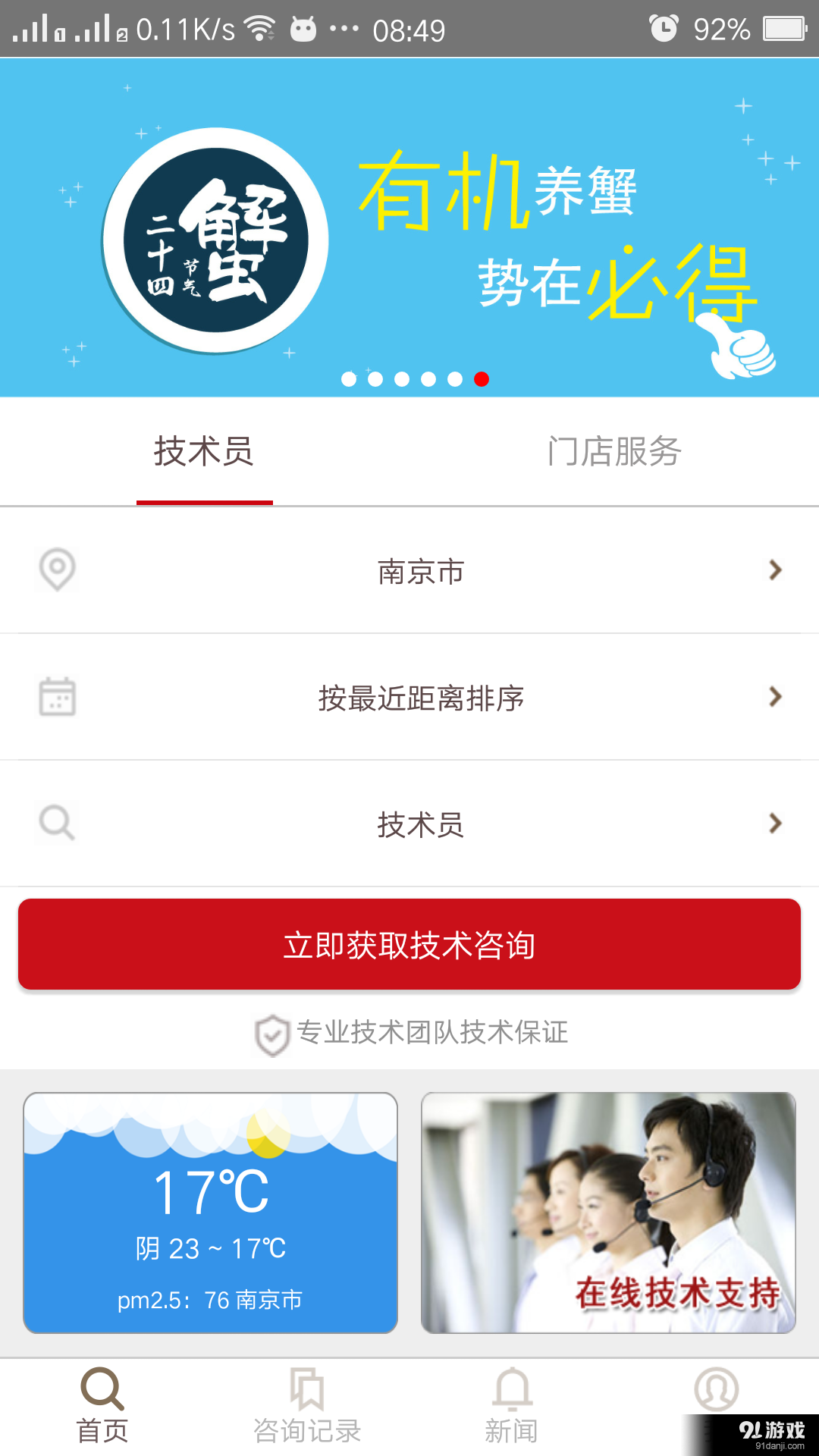The width and height of the screenshot is (819, 1456).
Task: Click the red dot on the carousel progress indicator
Action: click(481, 379)
